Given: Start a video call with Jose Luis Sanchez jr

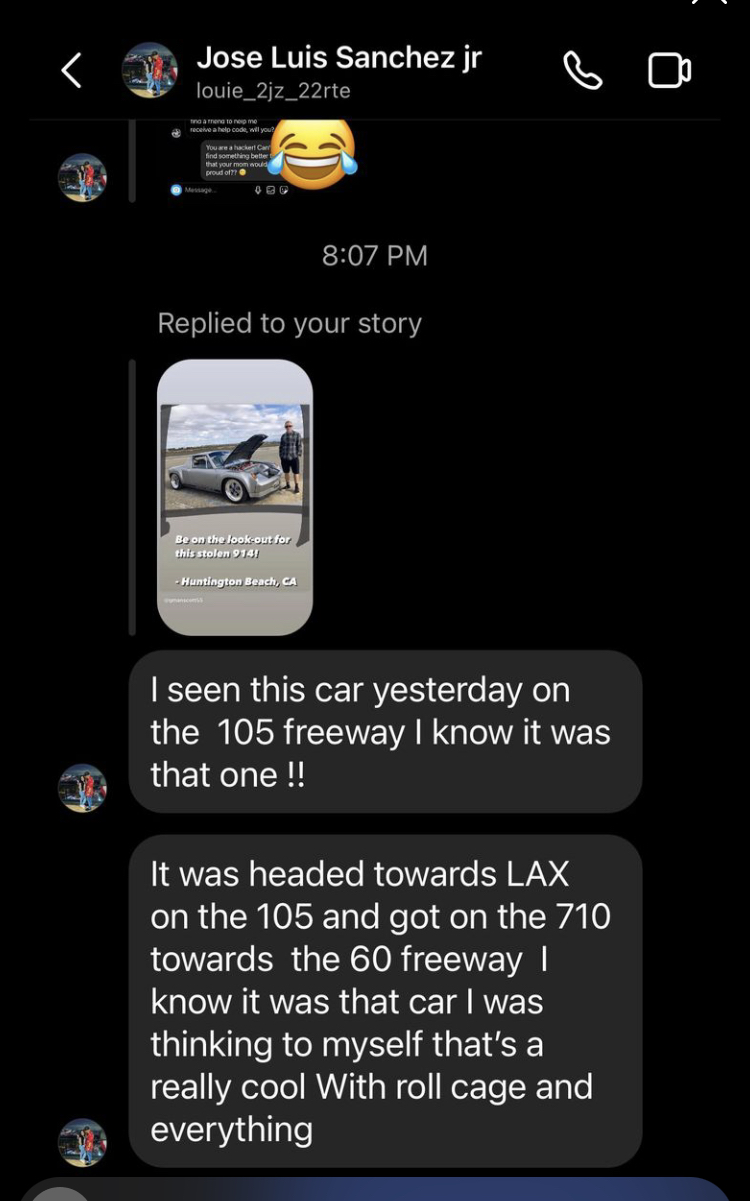Looking at the screenshot, I should tap(669, 71).
